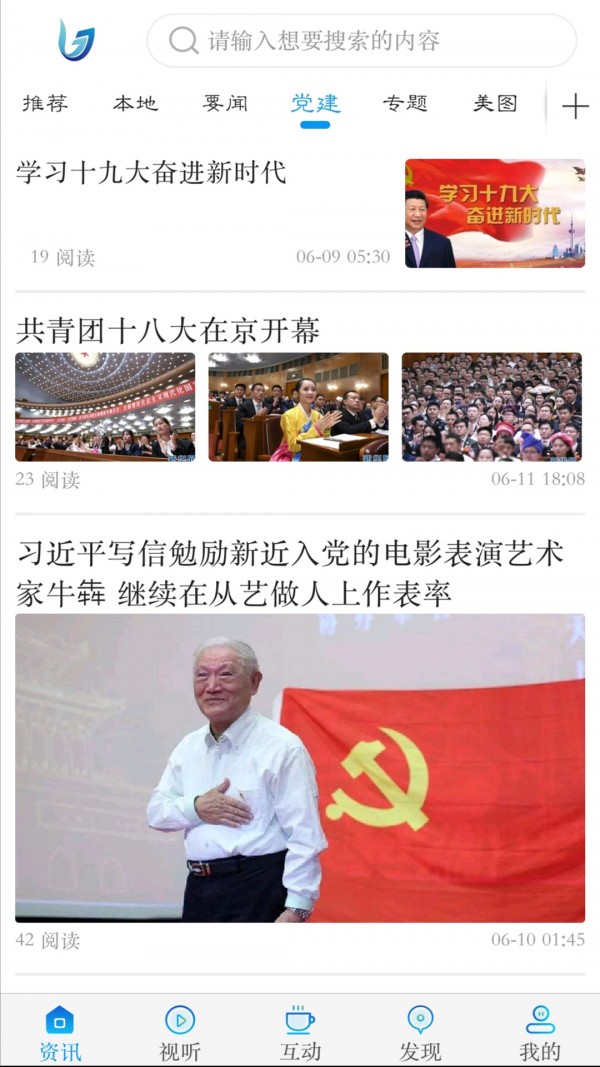Open the article 学习十九大奋进新时代
Screen dimensions: 600x1067
pyautogui.click(x=152, y=172)
